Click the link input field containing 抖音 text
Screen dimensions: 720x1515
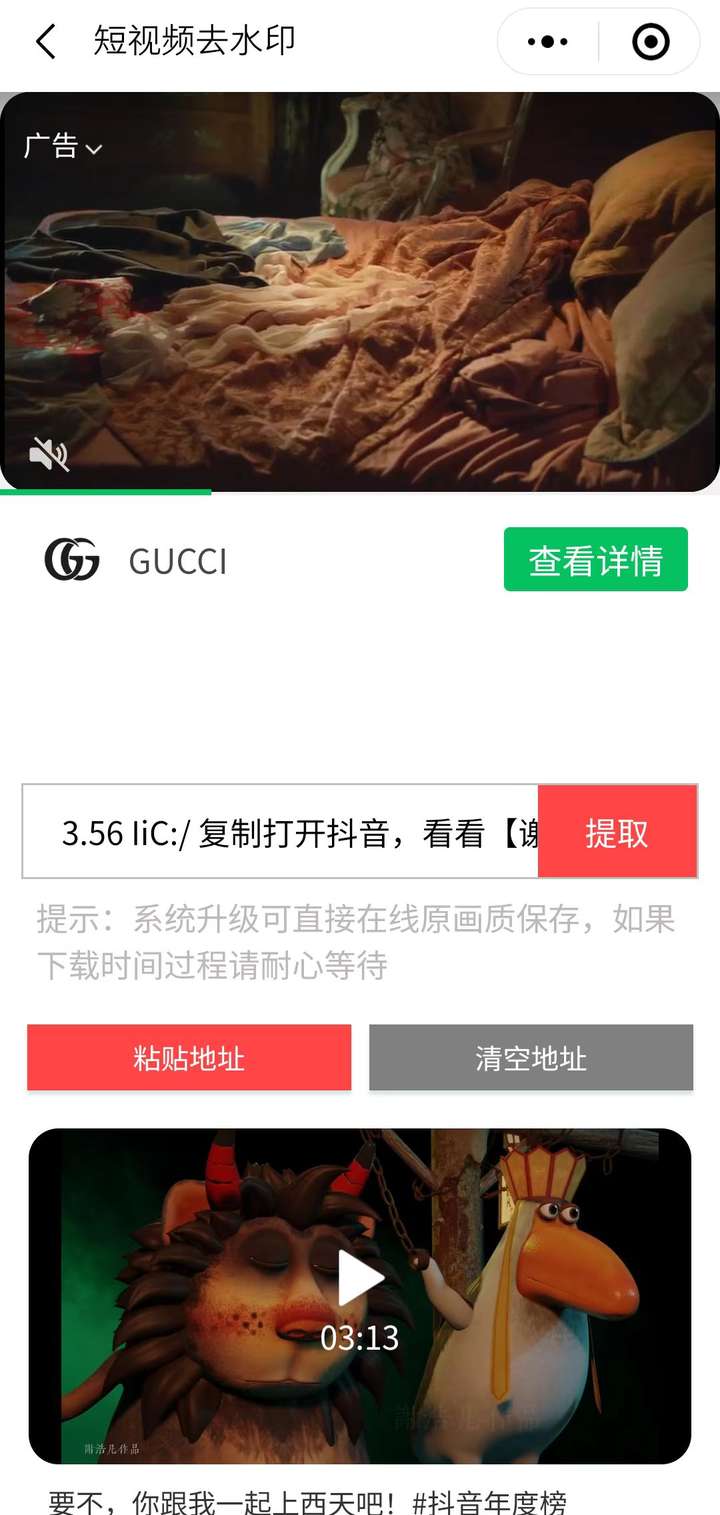[280, 832]
